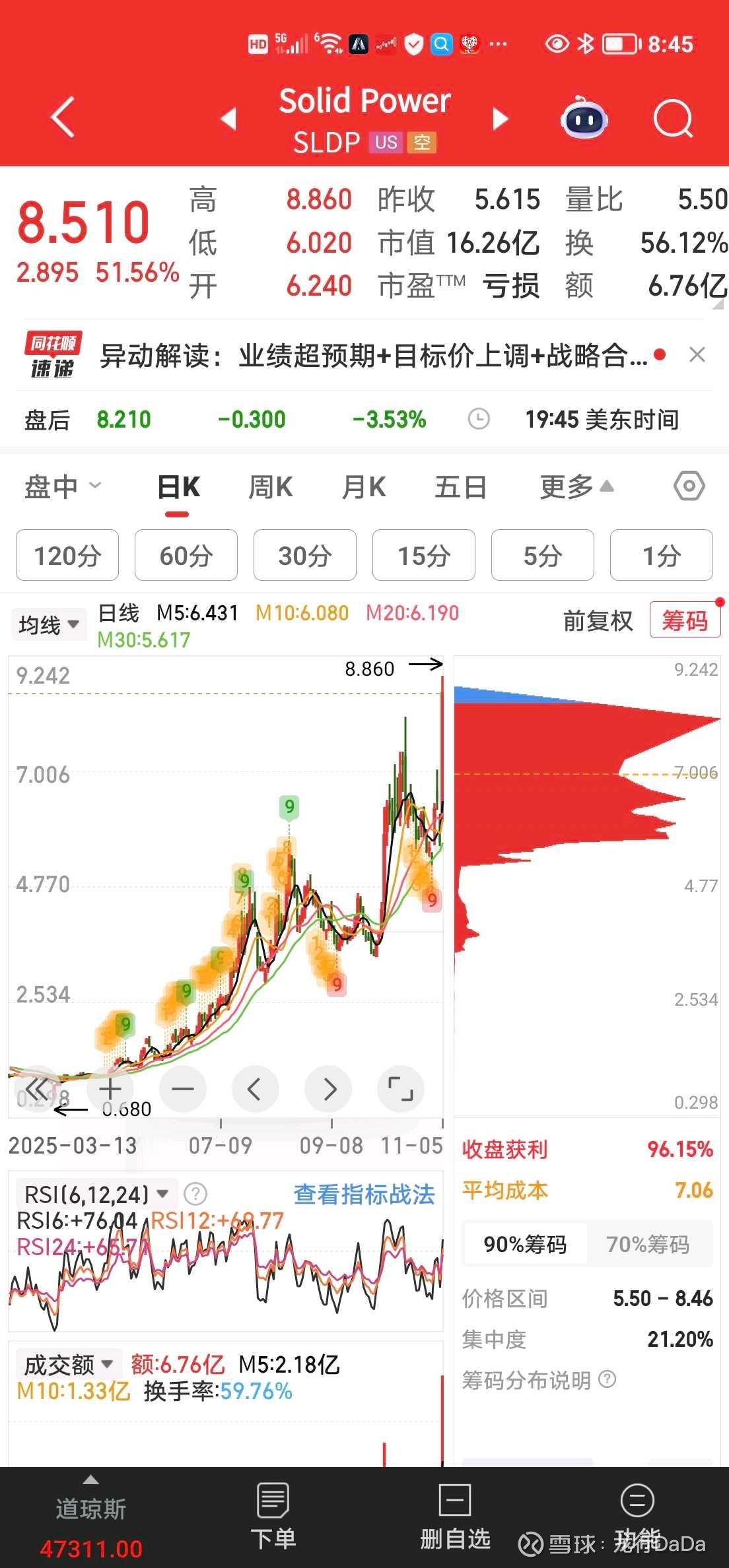Switch to the 周K chart tab

coord(270,488)
